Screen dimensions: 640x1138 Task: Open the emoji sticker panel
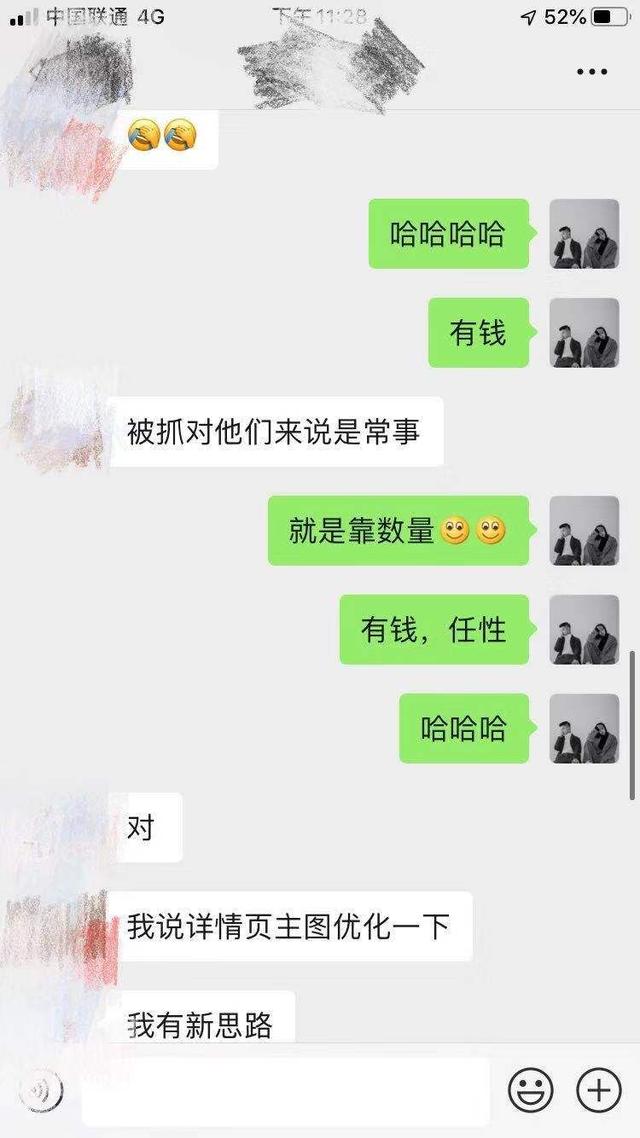point(530,1090)
